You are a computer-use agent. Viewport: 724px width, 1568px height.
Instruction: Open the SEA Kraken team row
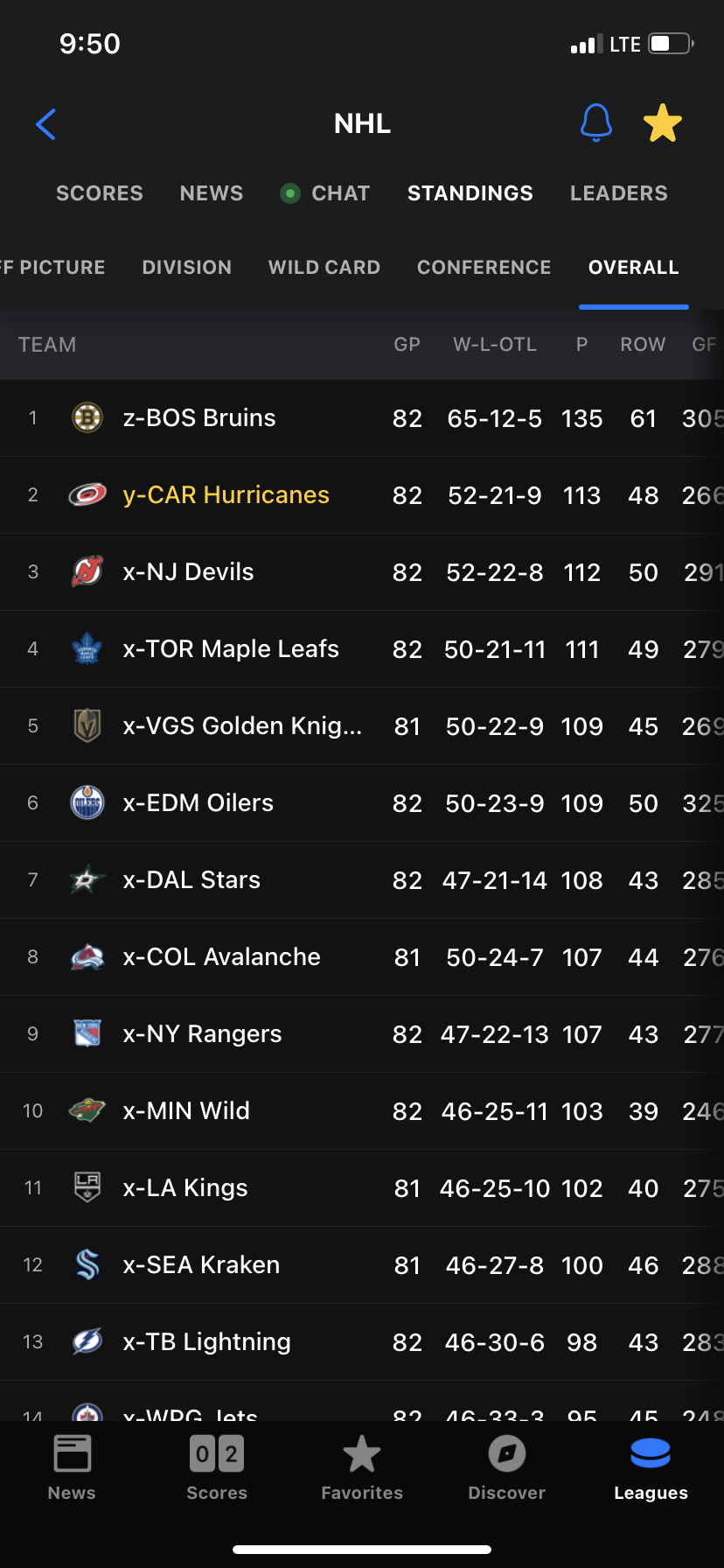[362, 1265]
